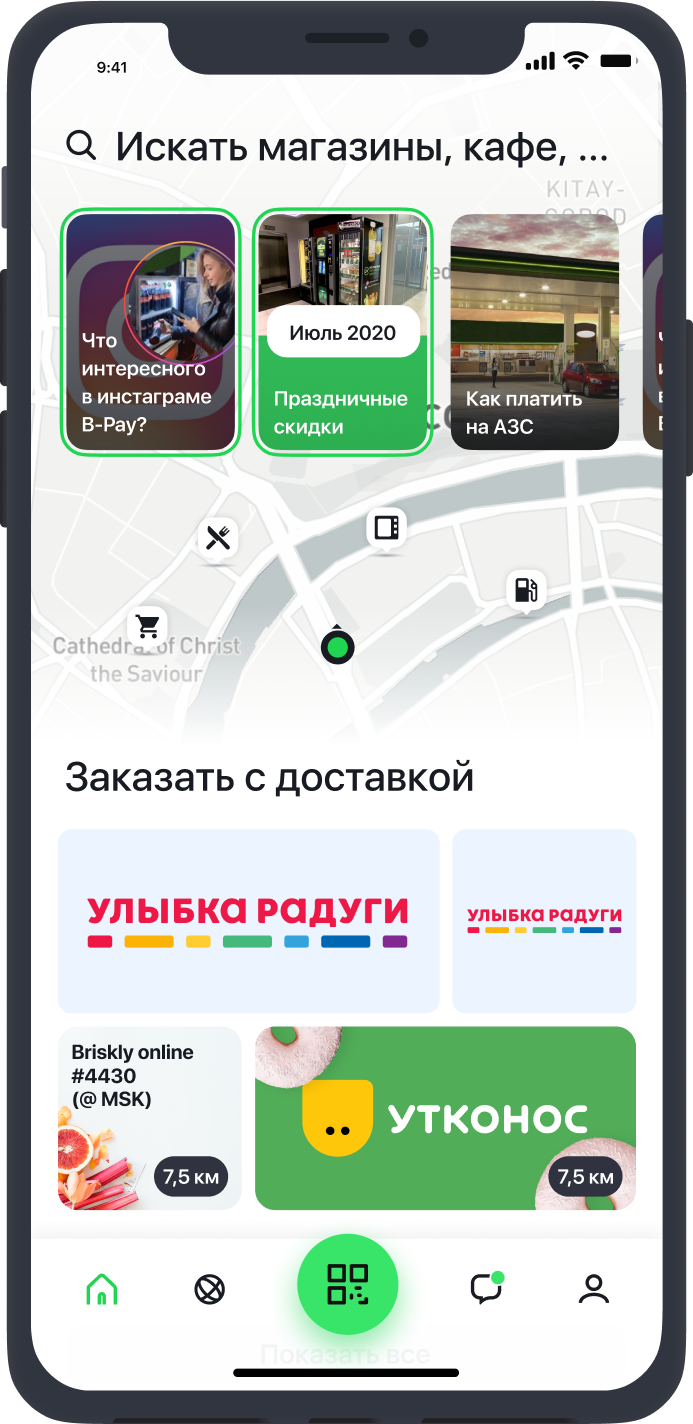Tap the vending machine pin on the map
Image resolution: width=693 pixels, height=1424 pixels.
(386, 527)
